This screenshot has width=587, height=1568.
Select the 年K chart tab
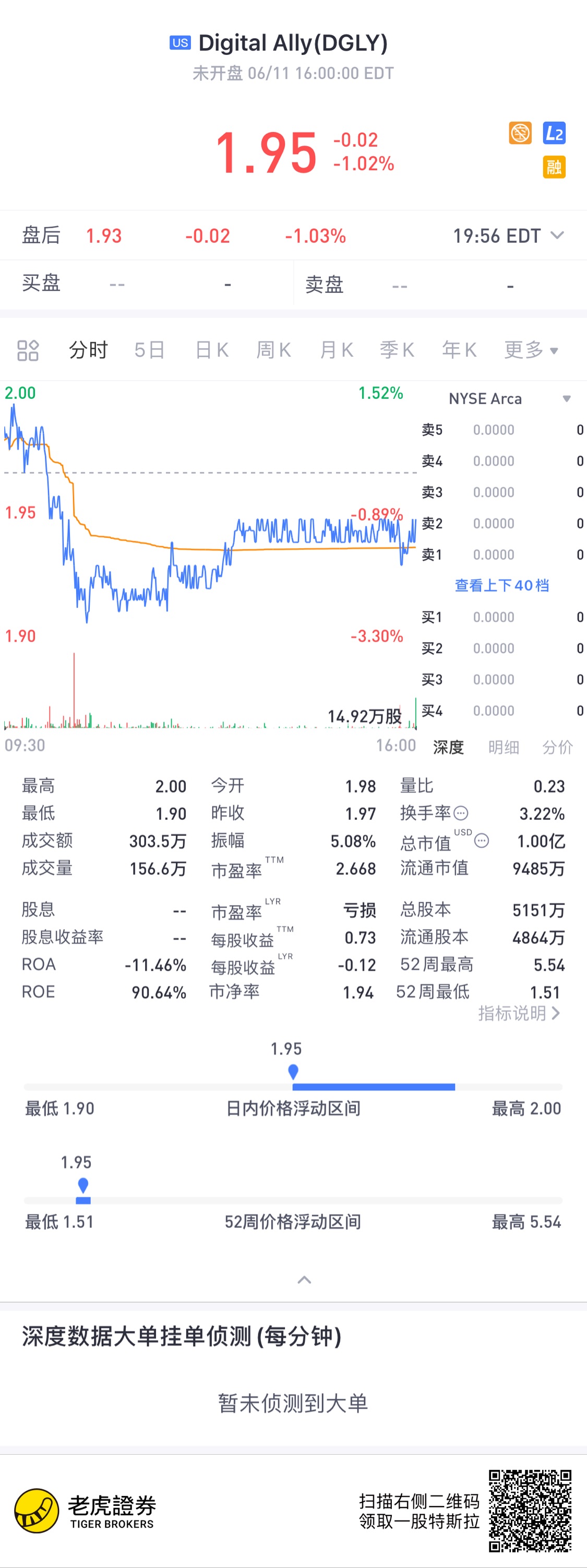[459, 350]
